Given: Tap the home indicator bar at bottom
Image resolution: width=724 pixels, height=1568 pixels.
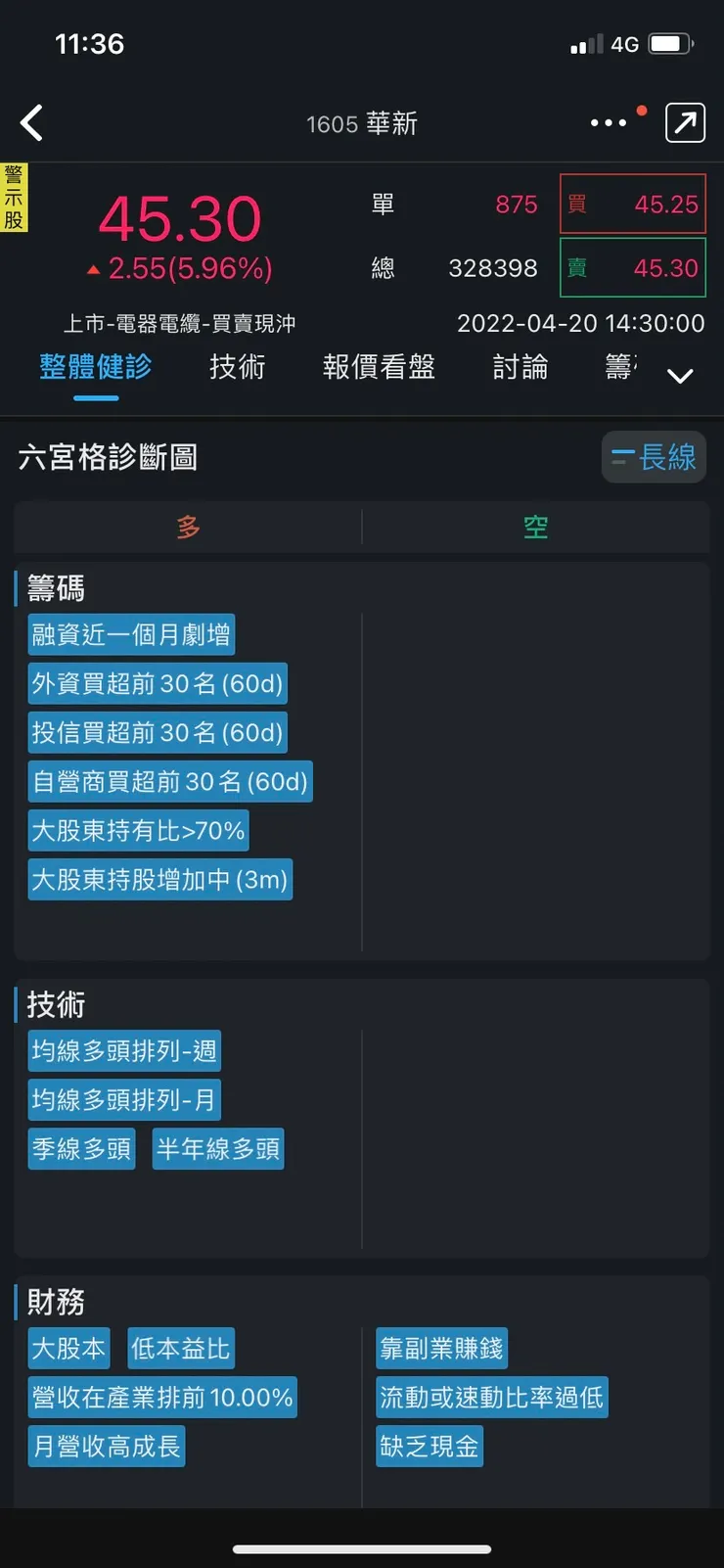Looking at the screenshot, I should [362, 1548].
